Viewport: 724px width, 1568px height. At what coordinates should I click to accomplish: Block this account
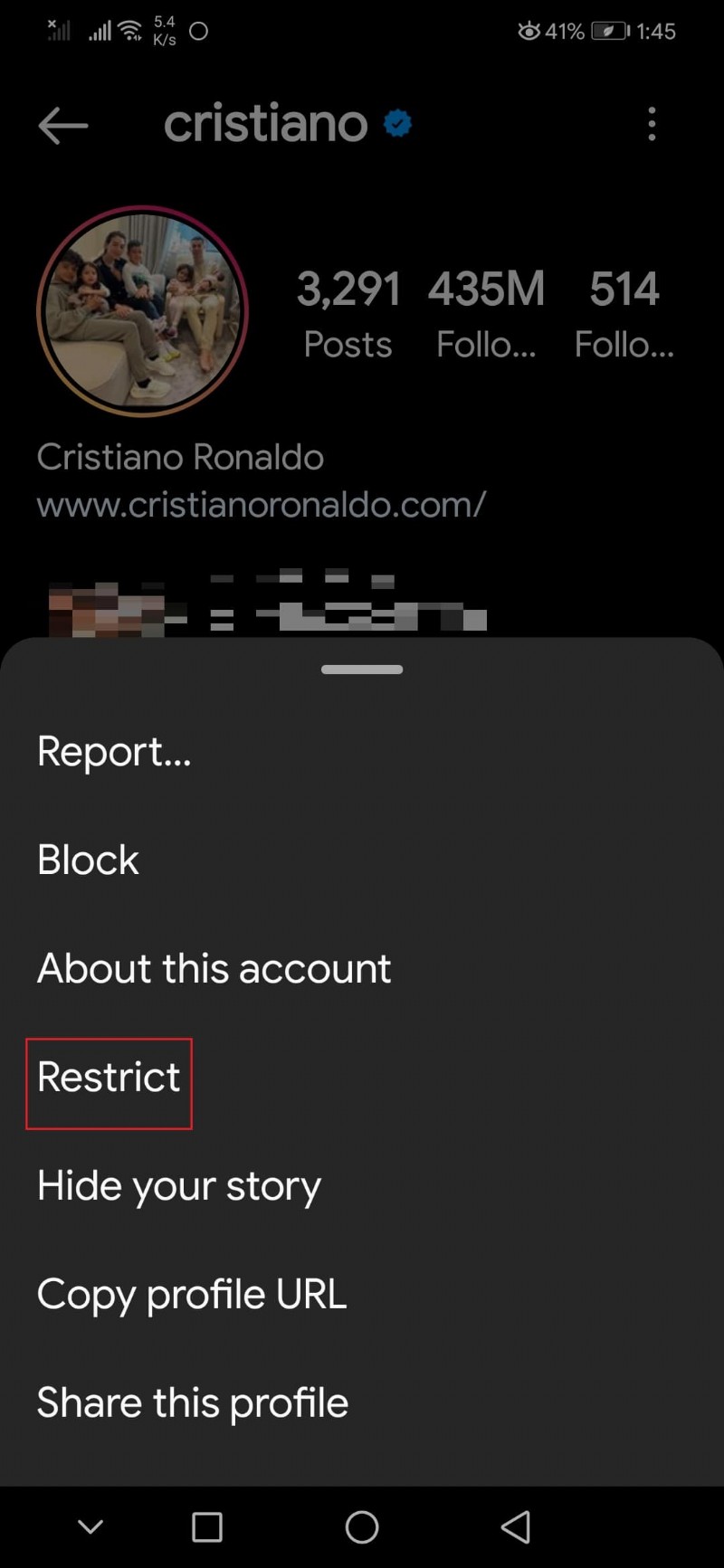(x=89, y=860)
